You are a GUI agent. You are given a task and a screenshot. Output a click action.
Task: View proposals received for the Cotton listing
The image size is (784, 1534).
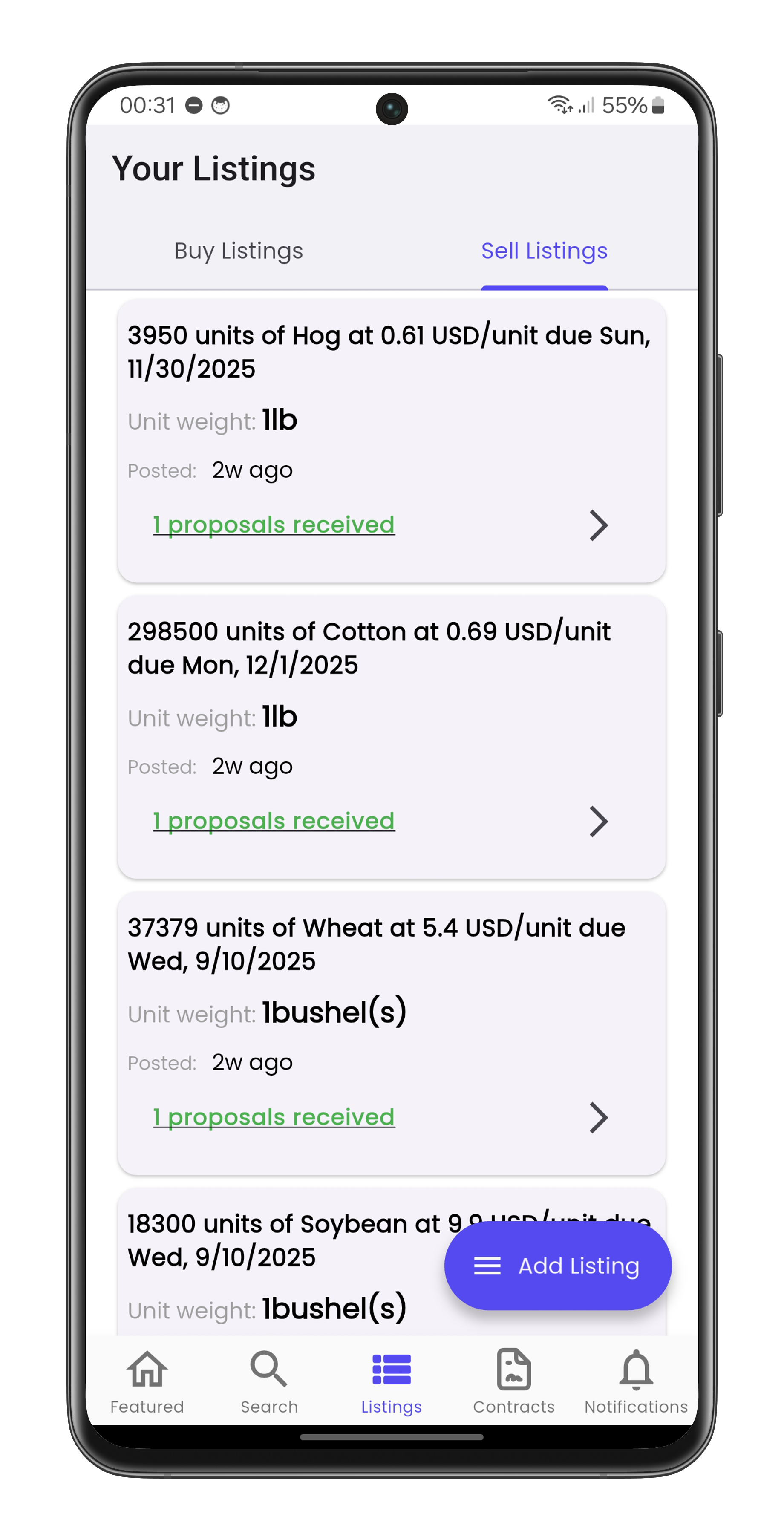pyautogui.click(x=274, y=821)
